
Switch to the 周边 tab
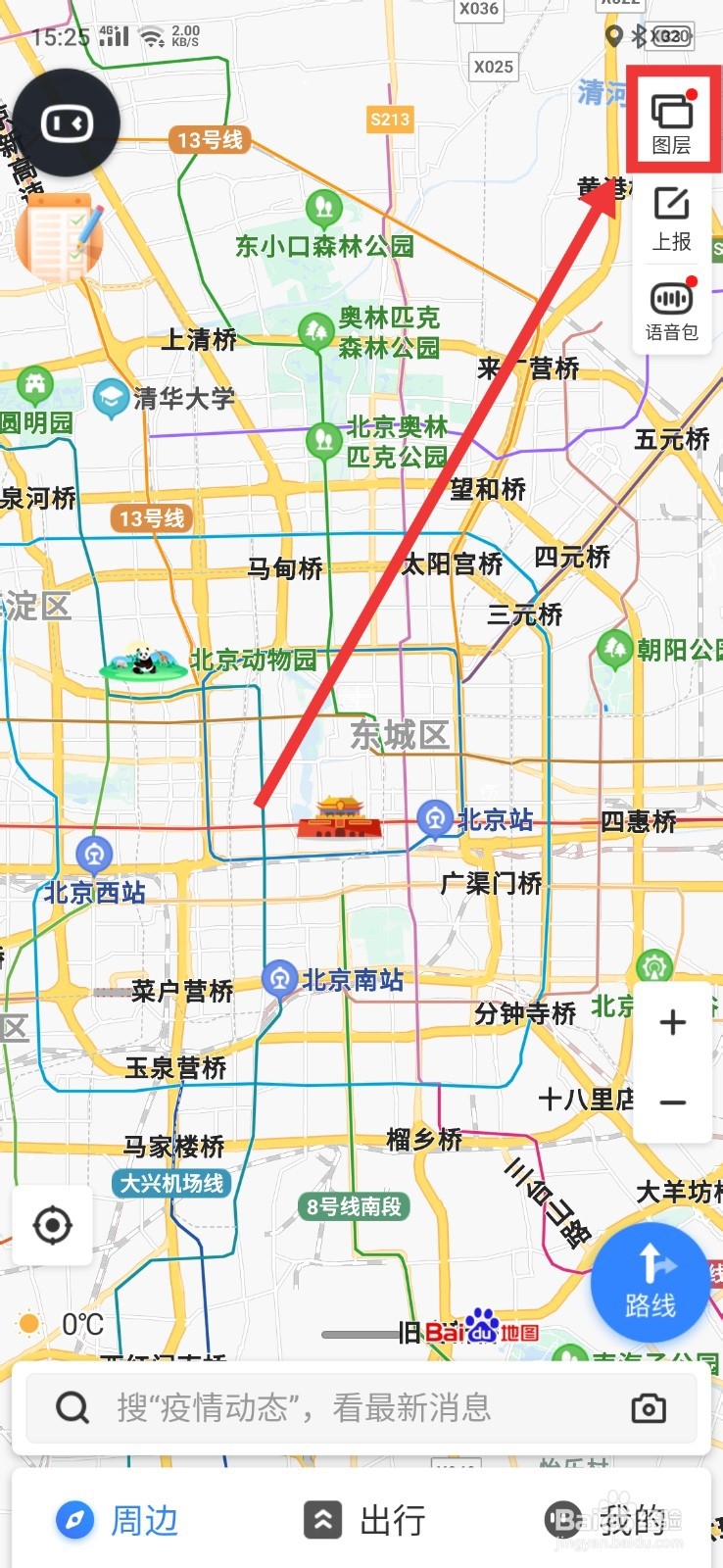[118, 1520]
